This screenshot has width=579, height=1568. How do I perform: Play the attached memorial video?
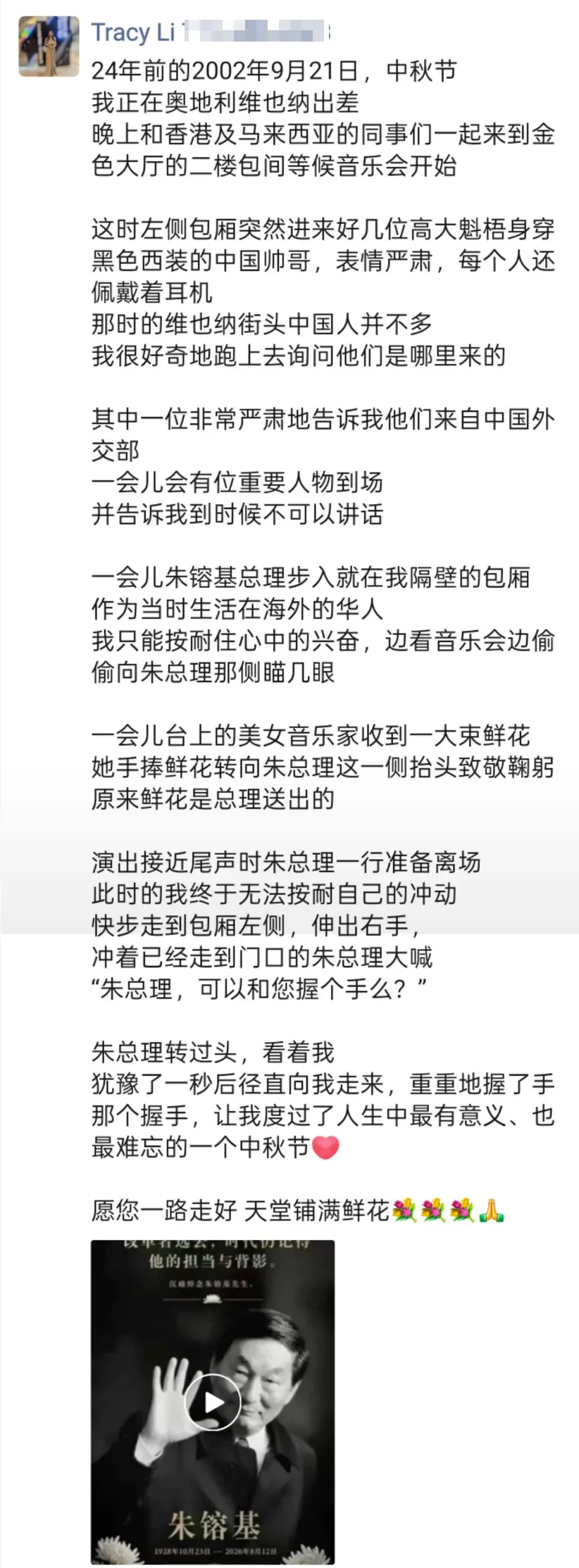click(213, 1402)
